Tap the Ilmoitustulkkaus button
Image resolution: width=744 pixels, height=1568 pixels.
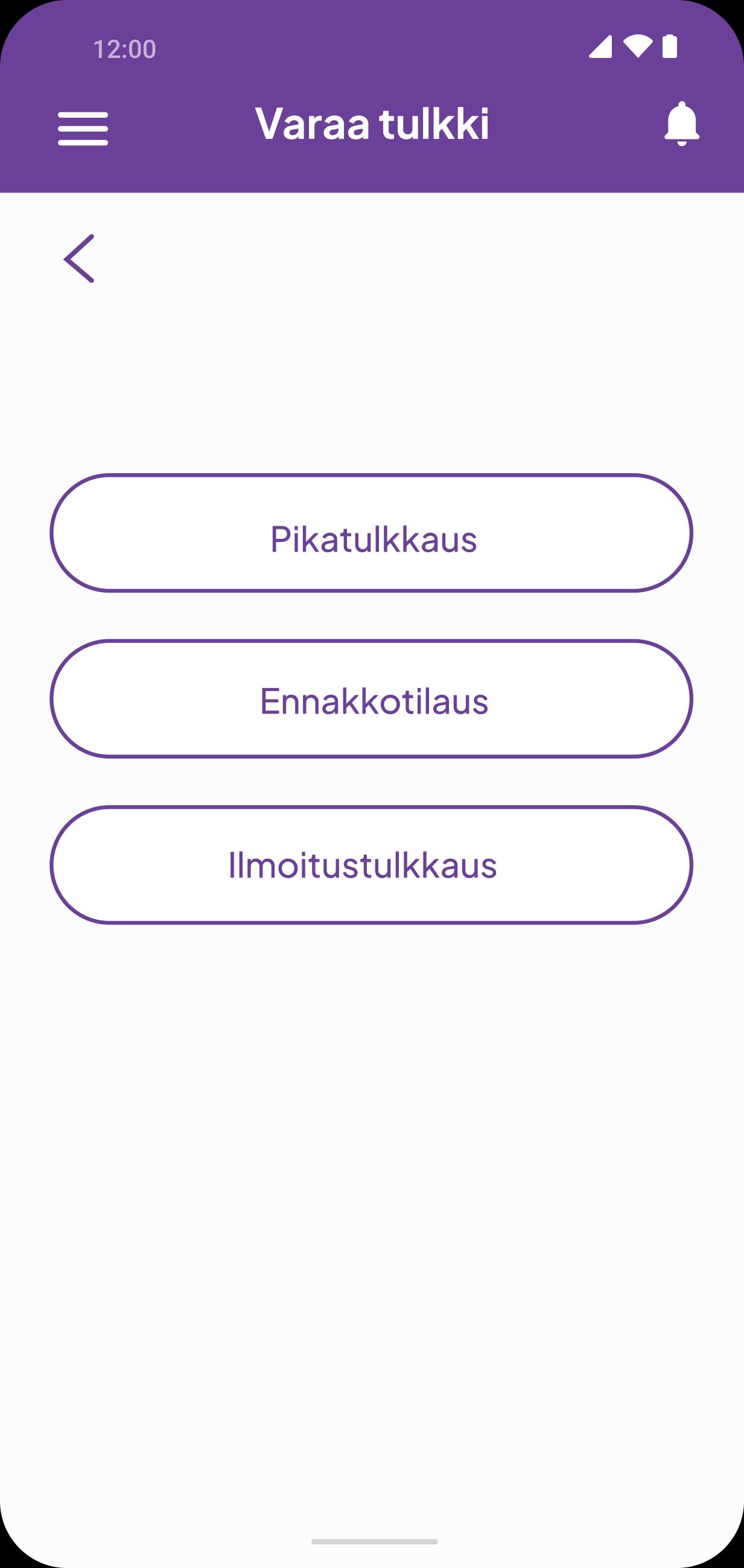pos(372,865)
